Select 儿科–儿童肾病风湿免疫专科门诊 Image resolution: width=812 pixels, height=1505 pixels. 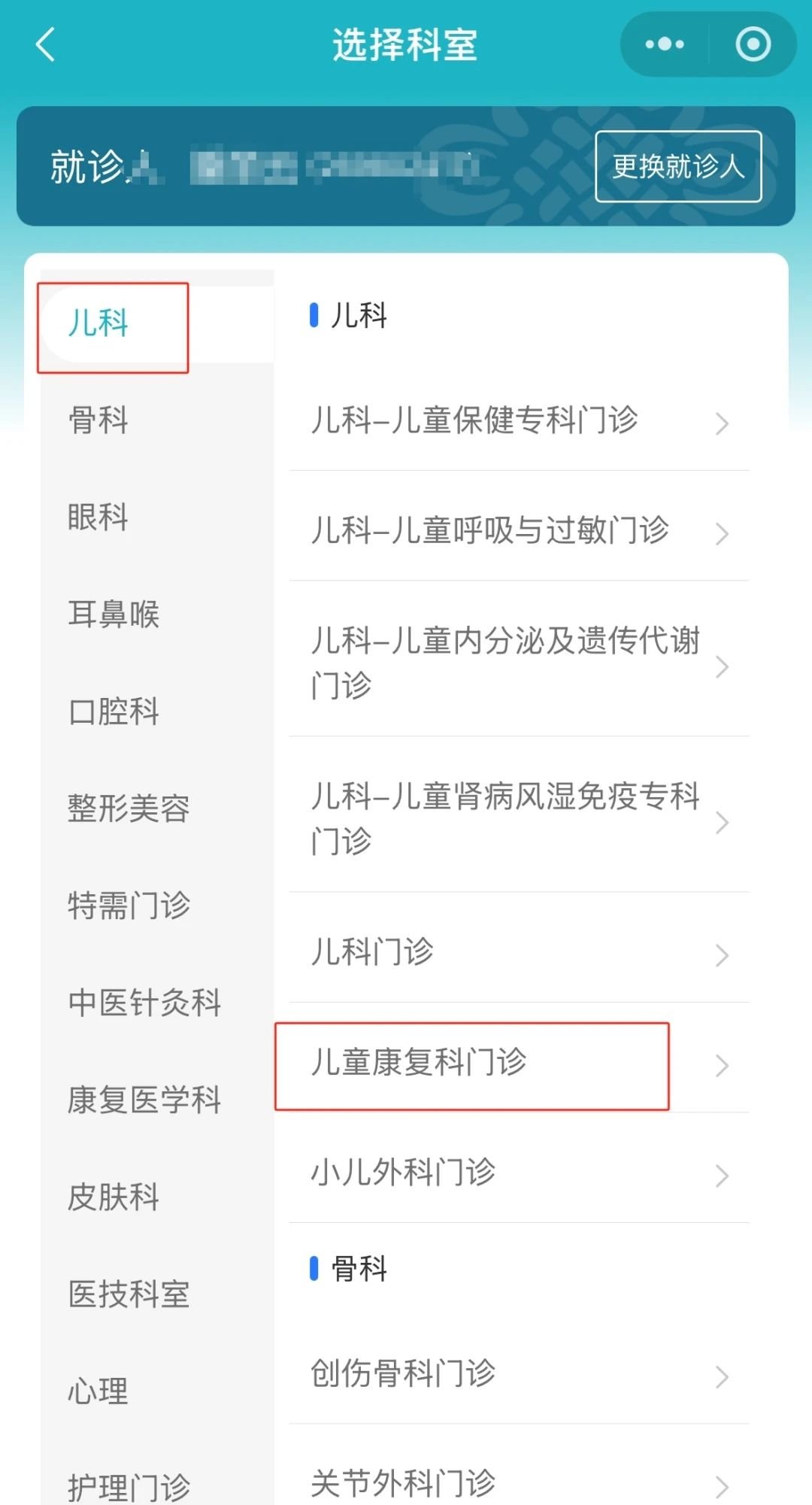(519, 819)
